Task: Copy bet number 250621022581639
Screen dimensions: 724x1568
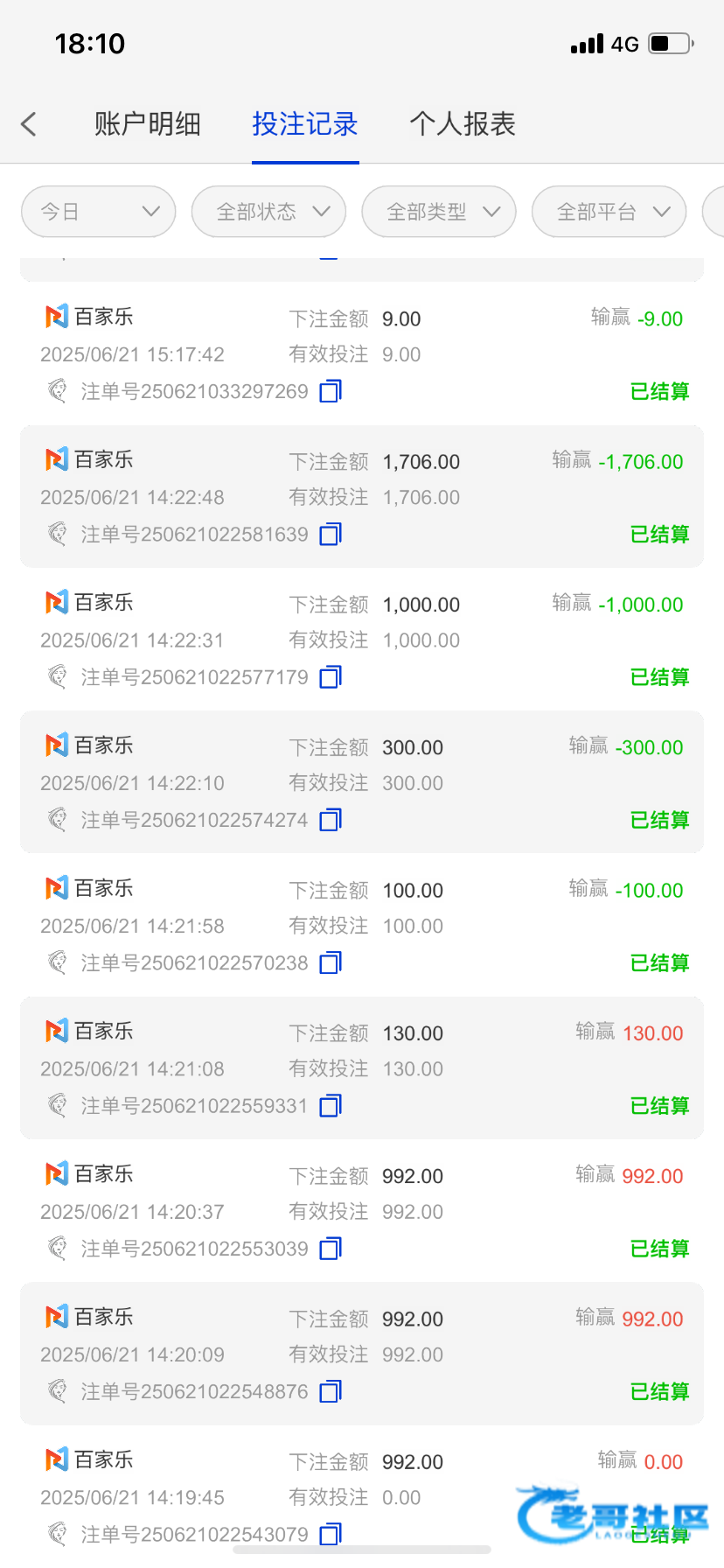Action: coord(331,534)
